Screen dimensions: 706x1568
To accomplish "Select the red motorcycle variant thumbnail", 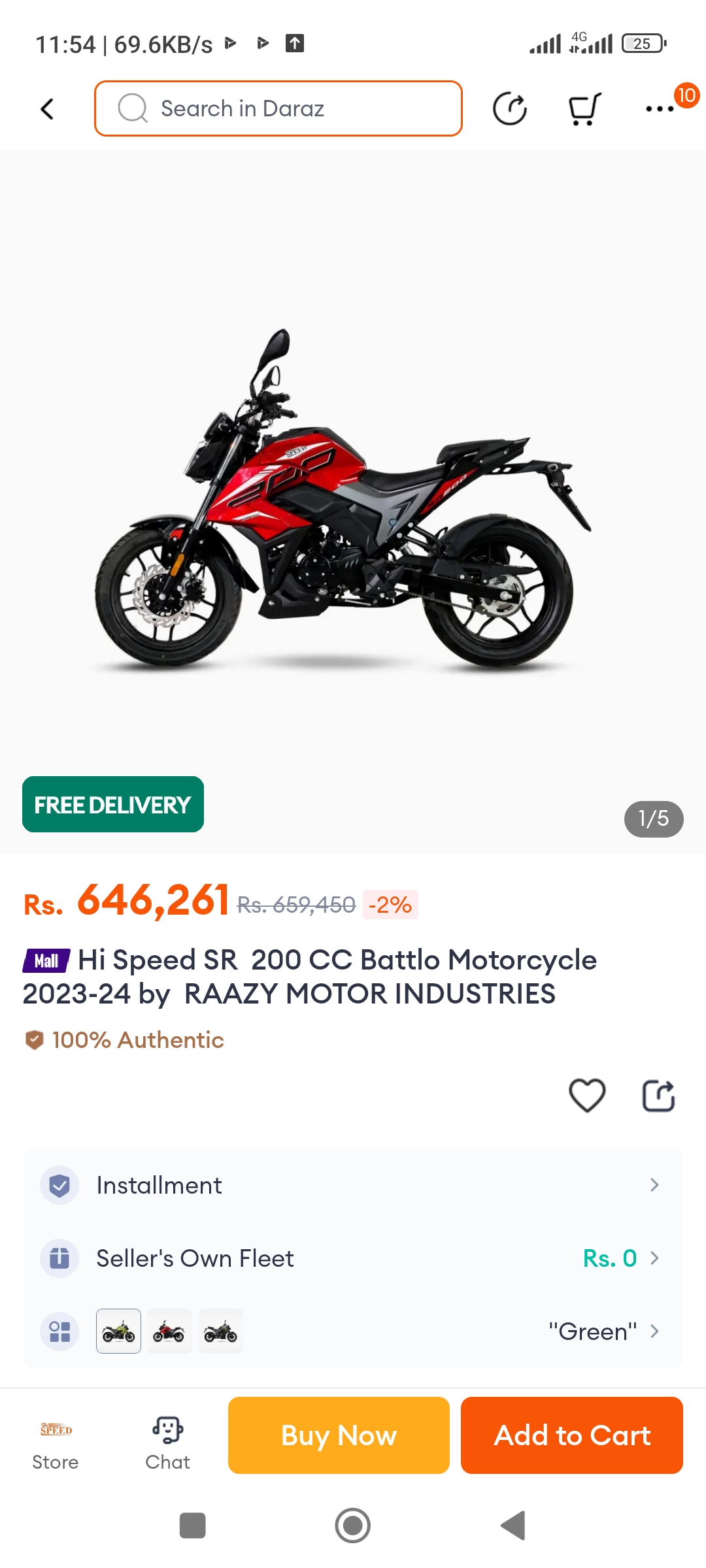I will [x=169, y=1331].
